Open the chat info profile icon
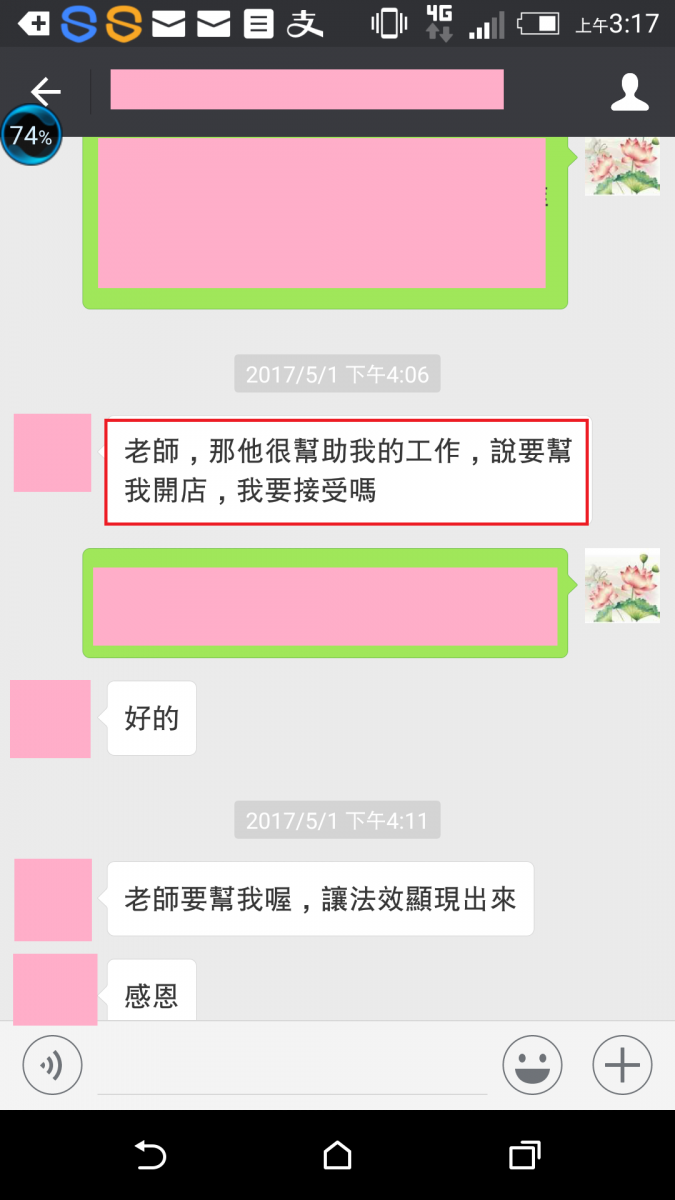 [x=629, y=92]
